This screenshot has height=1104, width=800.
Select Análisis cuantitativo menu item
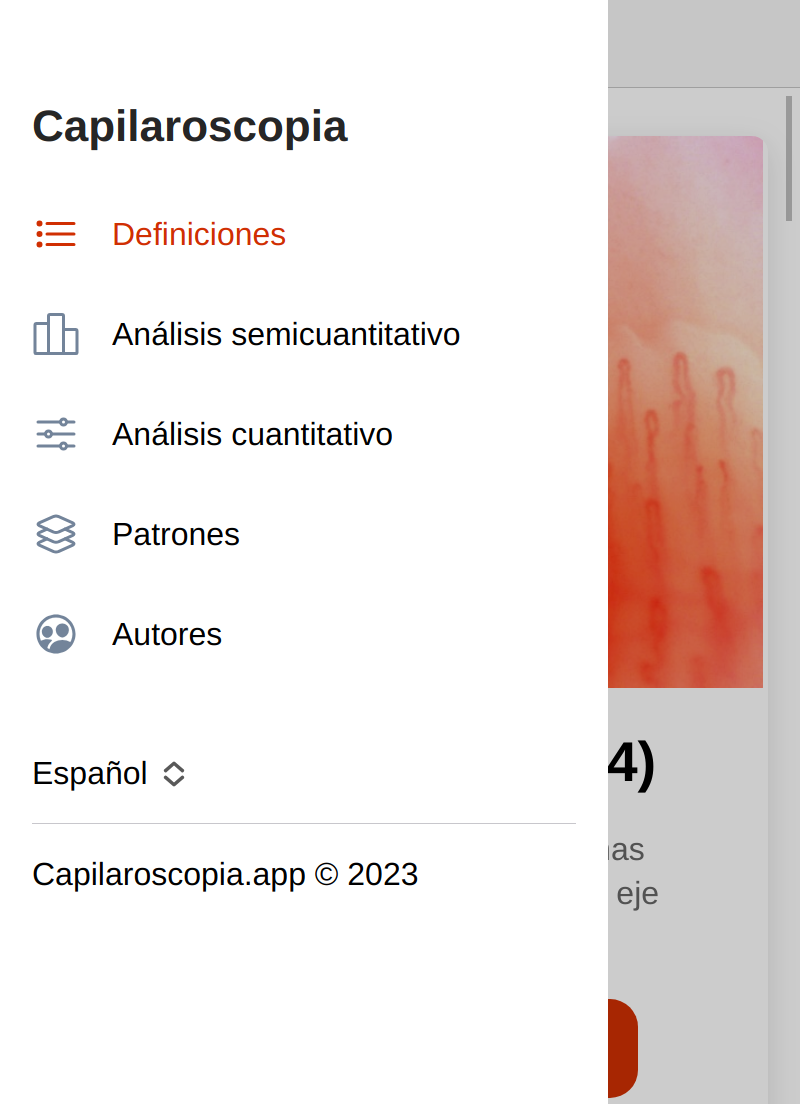[251, 434]
